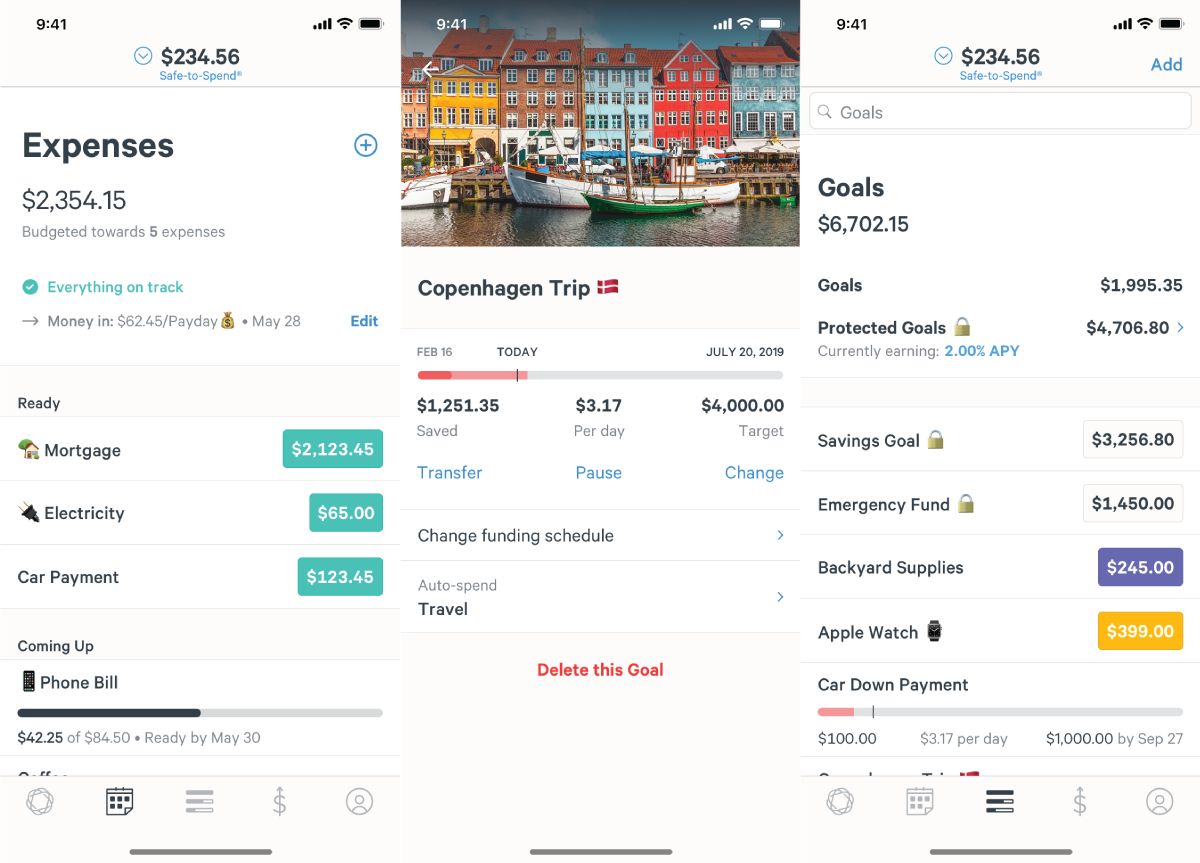
Task: Open the Auto-spend Travel setting
Action: pos(600,597)
